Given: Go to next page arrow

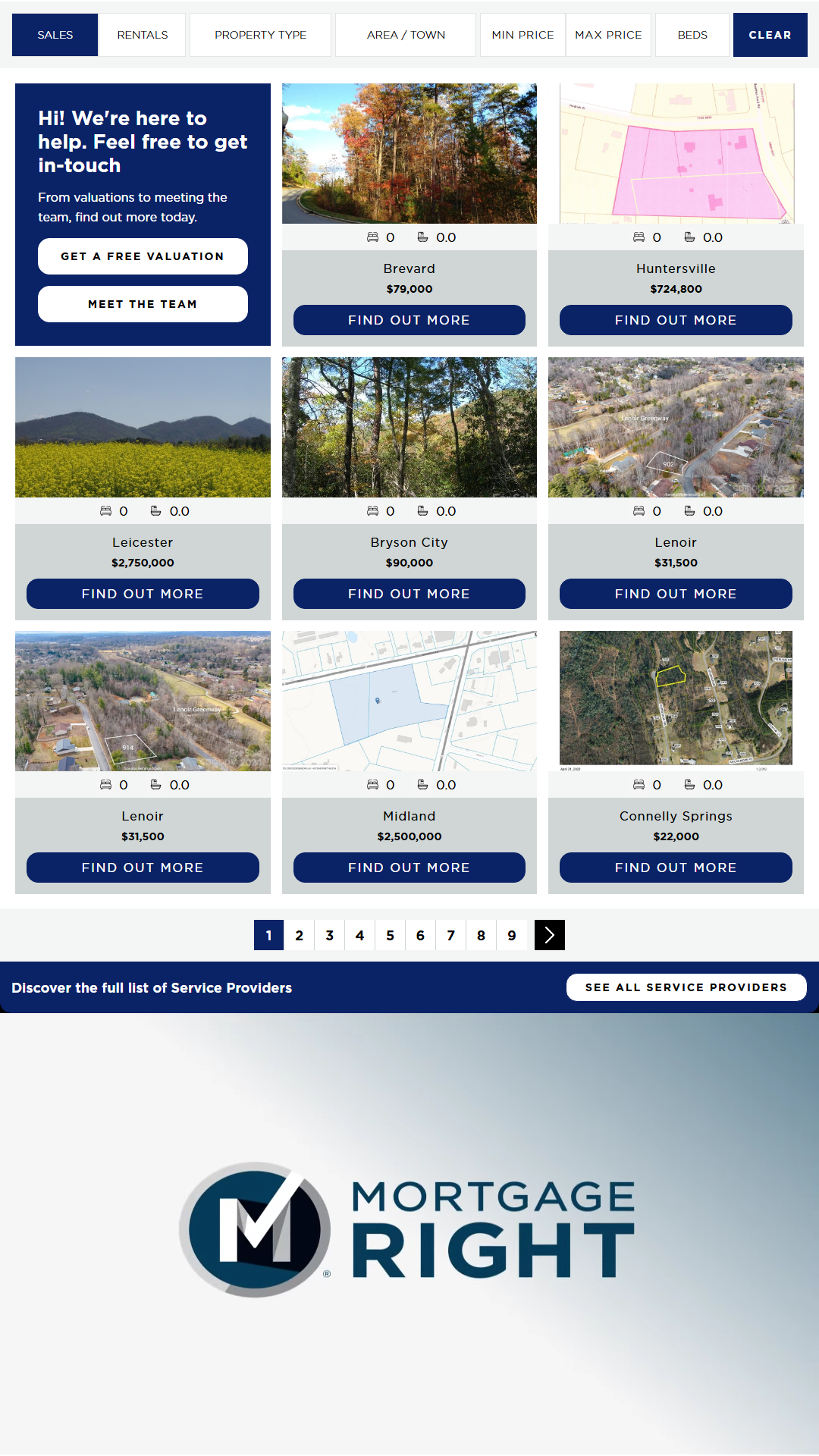Looking at the screenshot, I should click(x=550, y=935).
